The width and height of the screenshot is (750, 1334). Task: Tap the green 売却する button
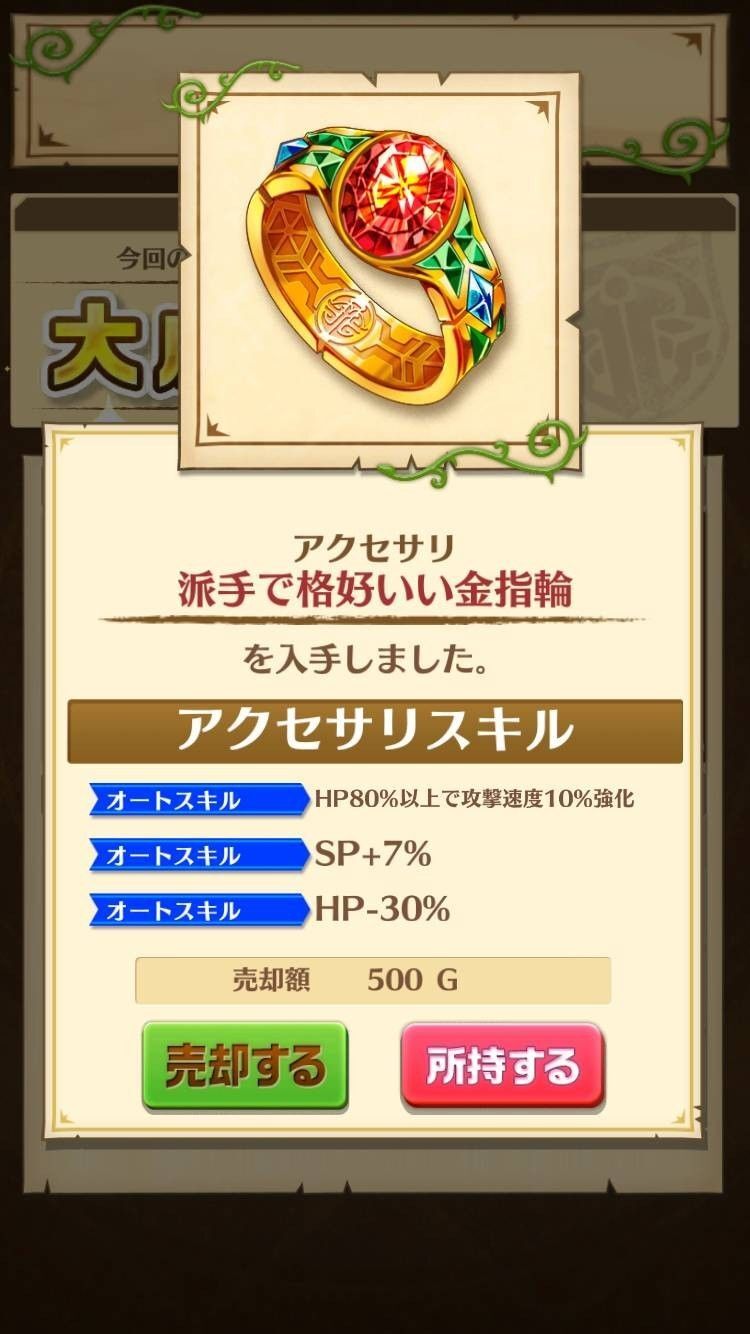pyautogui.click(x=244, y=1066)
